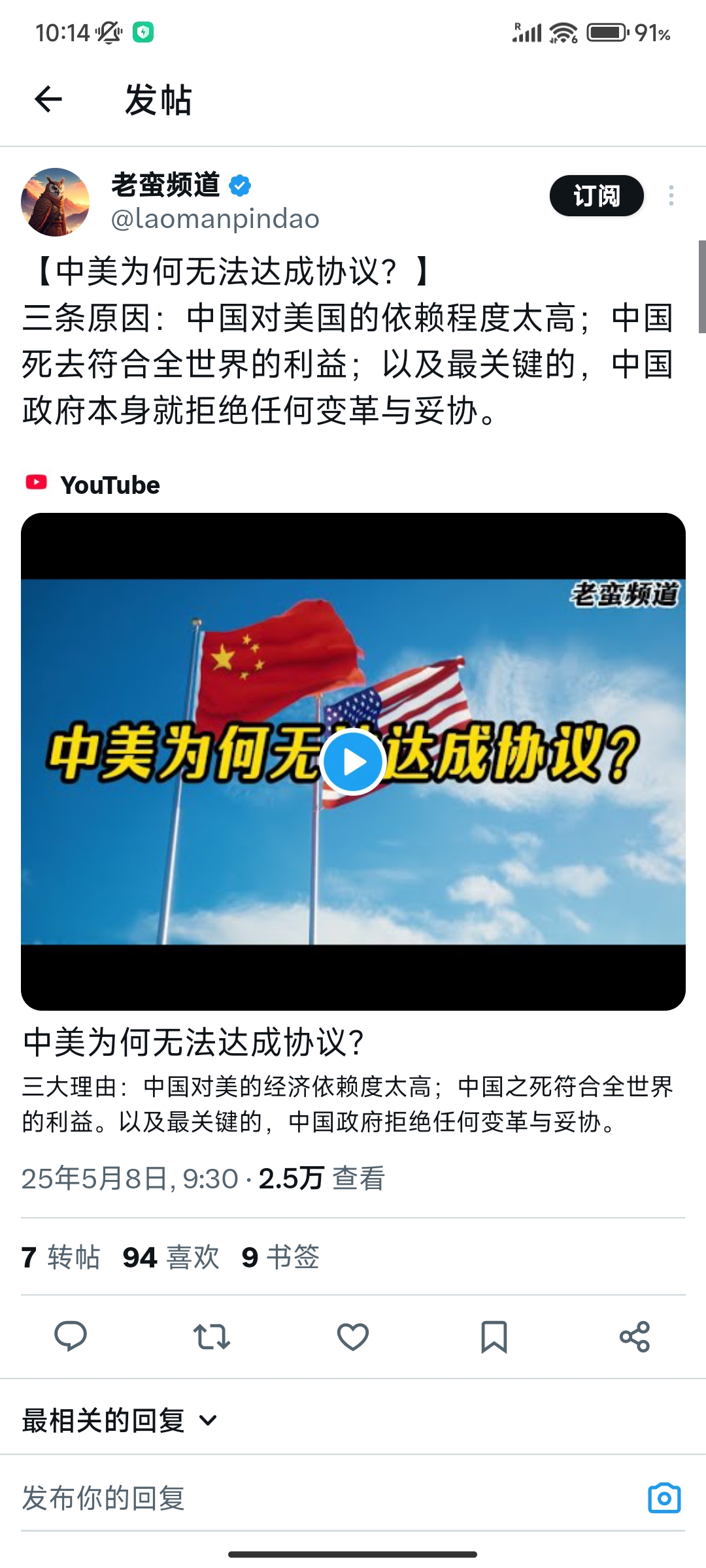Tap the 发布你的回复 reply field
706x1568 pixels.
pyautogui.click(x=327, y=1497)
